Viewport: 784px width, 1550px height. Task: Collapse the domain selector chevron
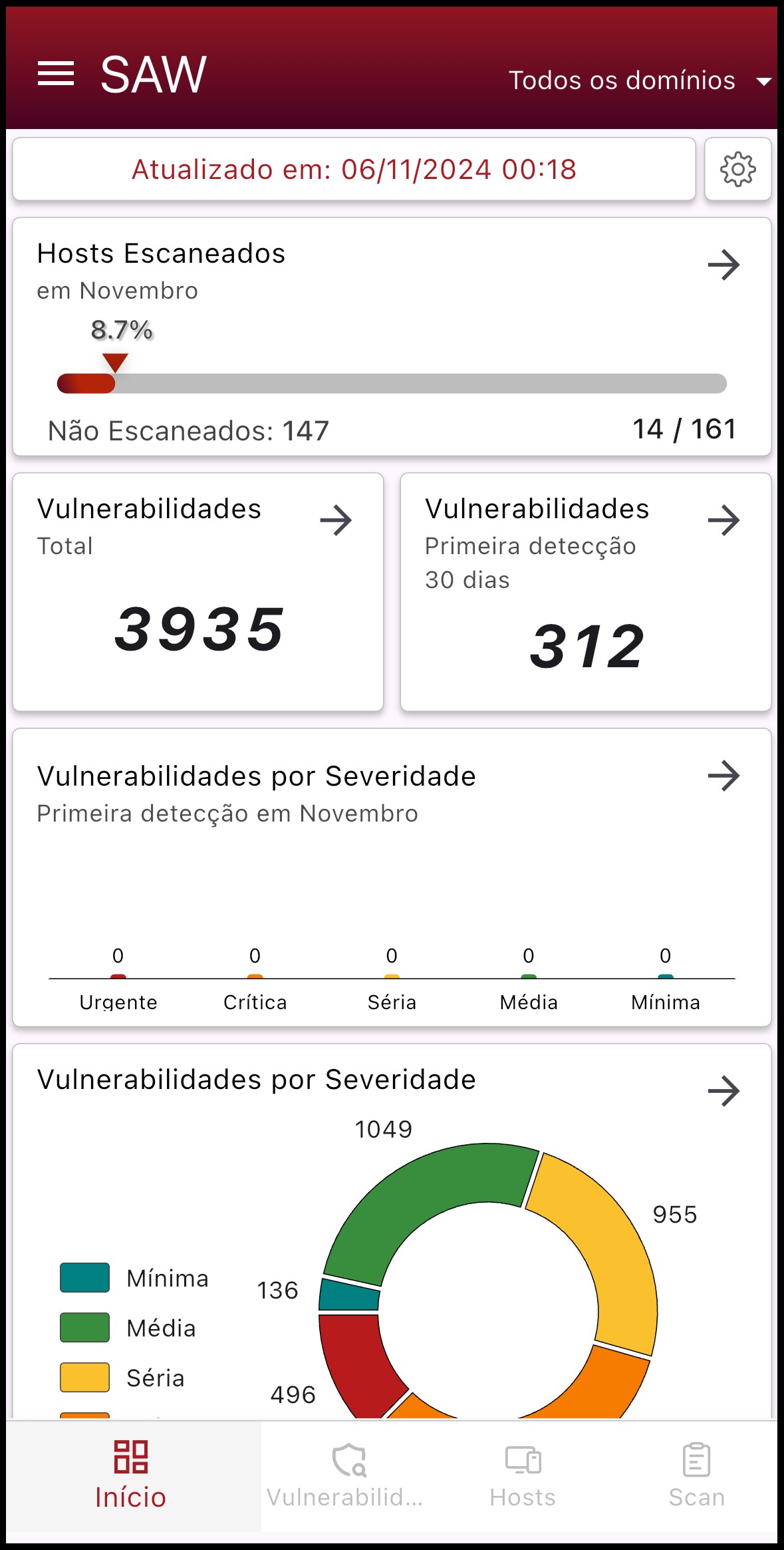[x=762, y=81]
